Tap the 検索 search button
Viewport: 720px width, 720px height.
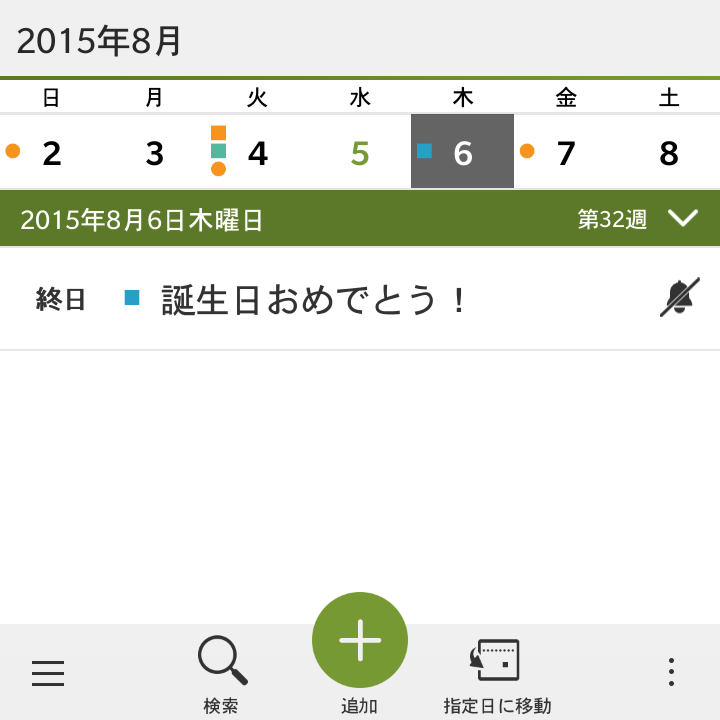pos(221,673)
